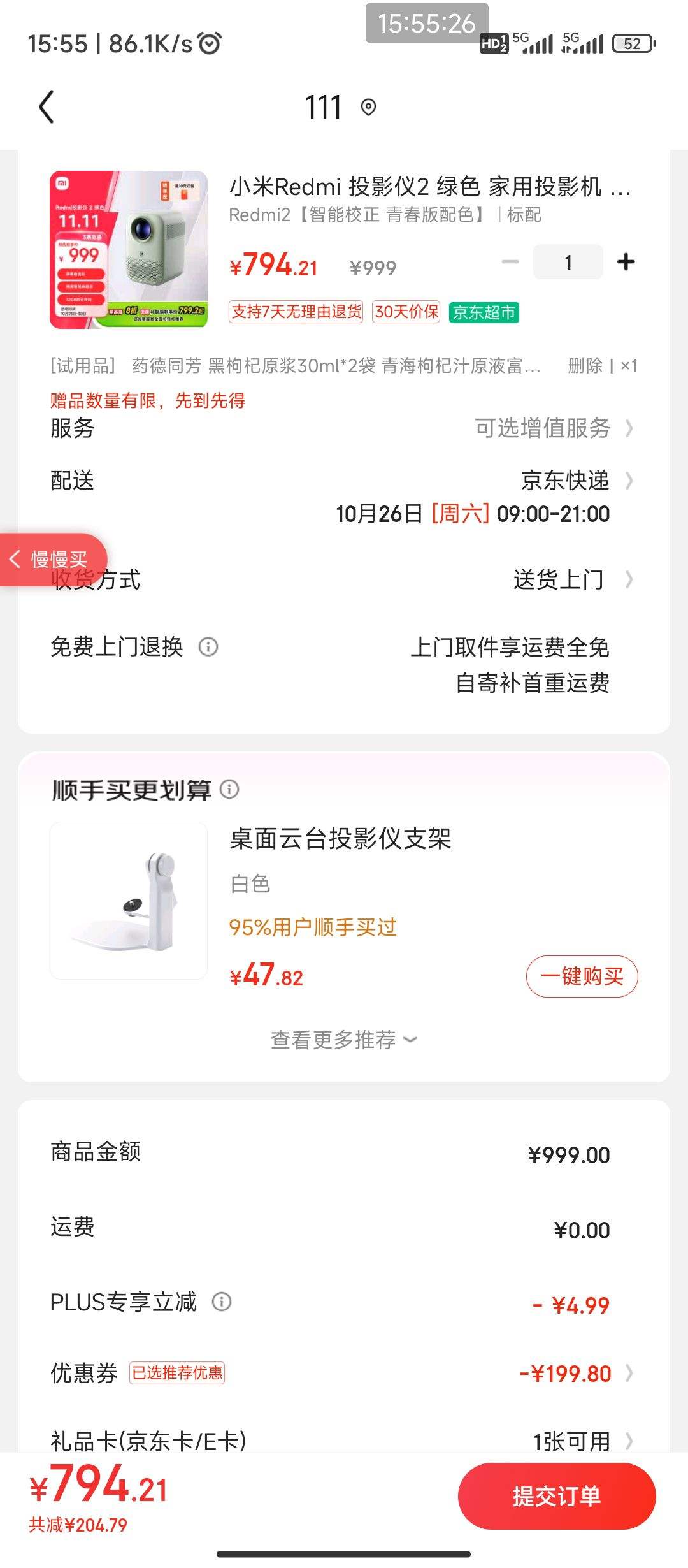Viewport: 688px width, 1568px height.
Task: Open 可选增值服务 service options
Action: pyautogui.click(x=543, y=429)
